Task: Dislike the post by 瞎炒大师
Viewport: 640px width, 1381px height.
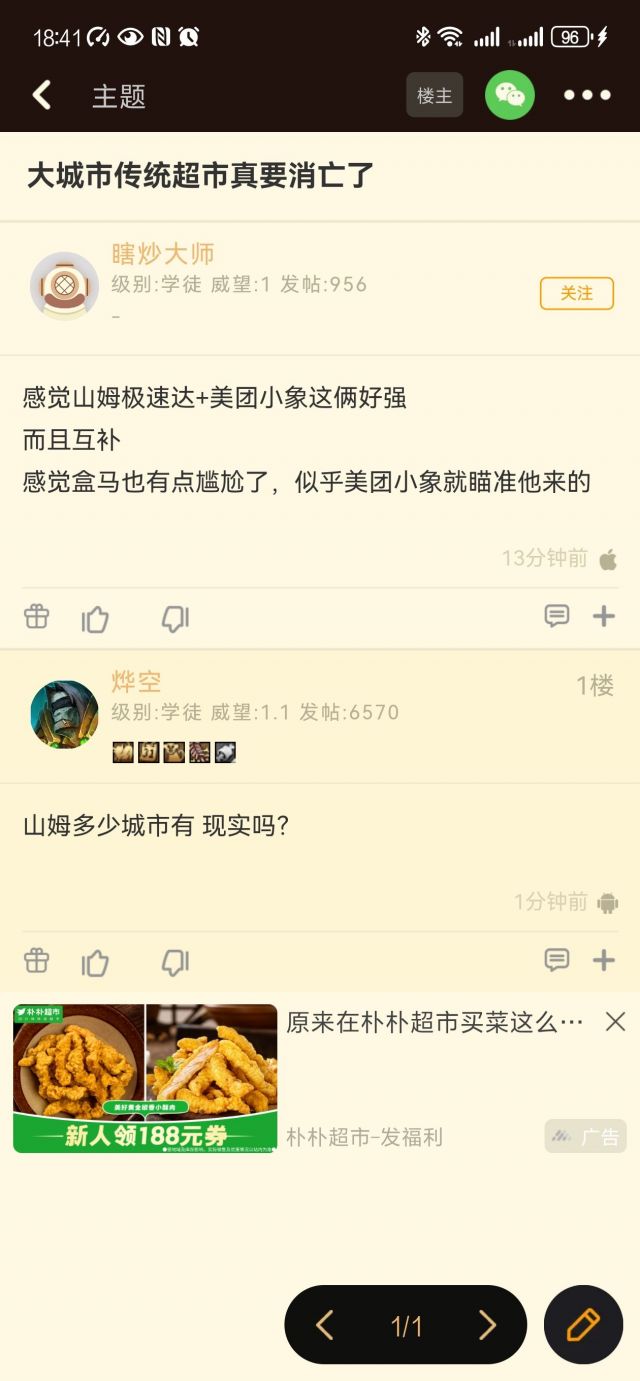Action: [175, 619]
